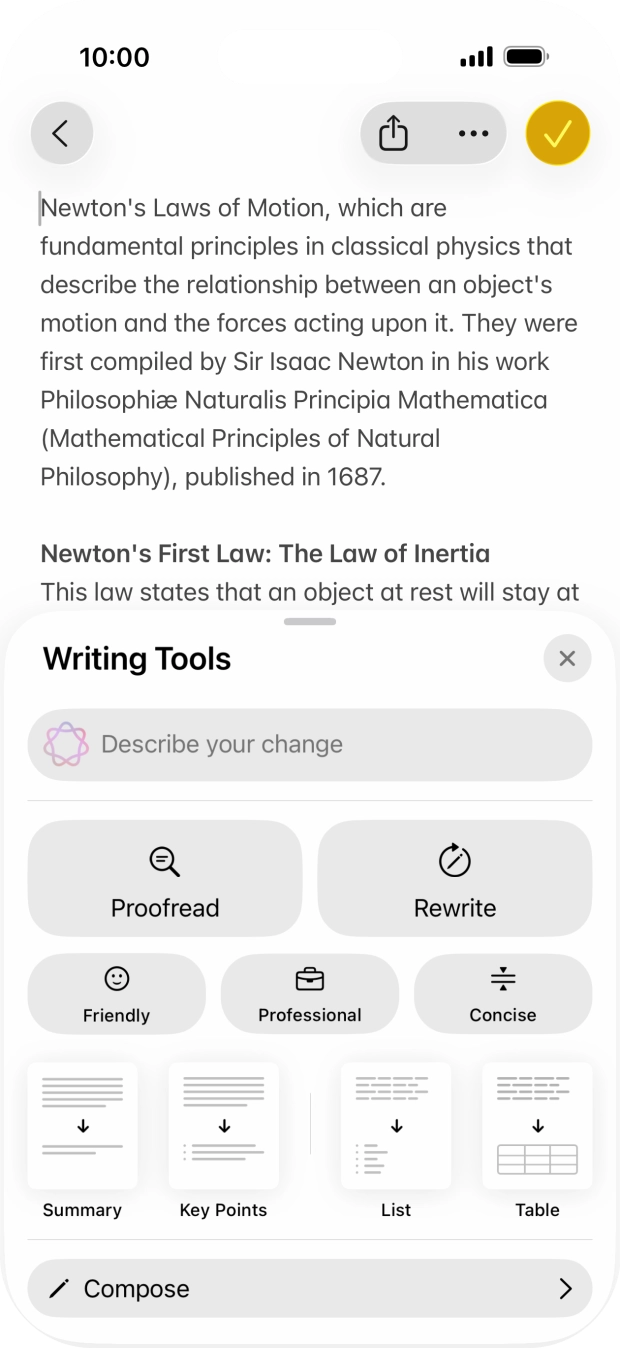620x1348 pixels.
Task: Confirm edits with the yellow checkmark
Action: (x=557, y=133)
